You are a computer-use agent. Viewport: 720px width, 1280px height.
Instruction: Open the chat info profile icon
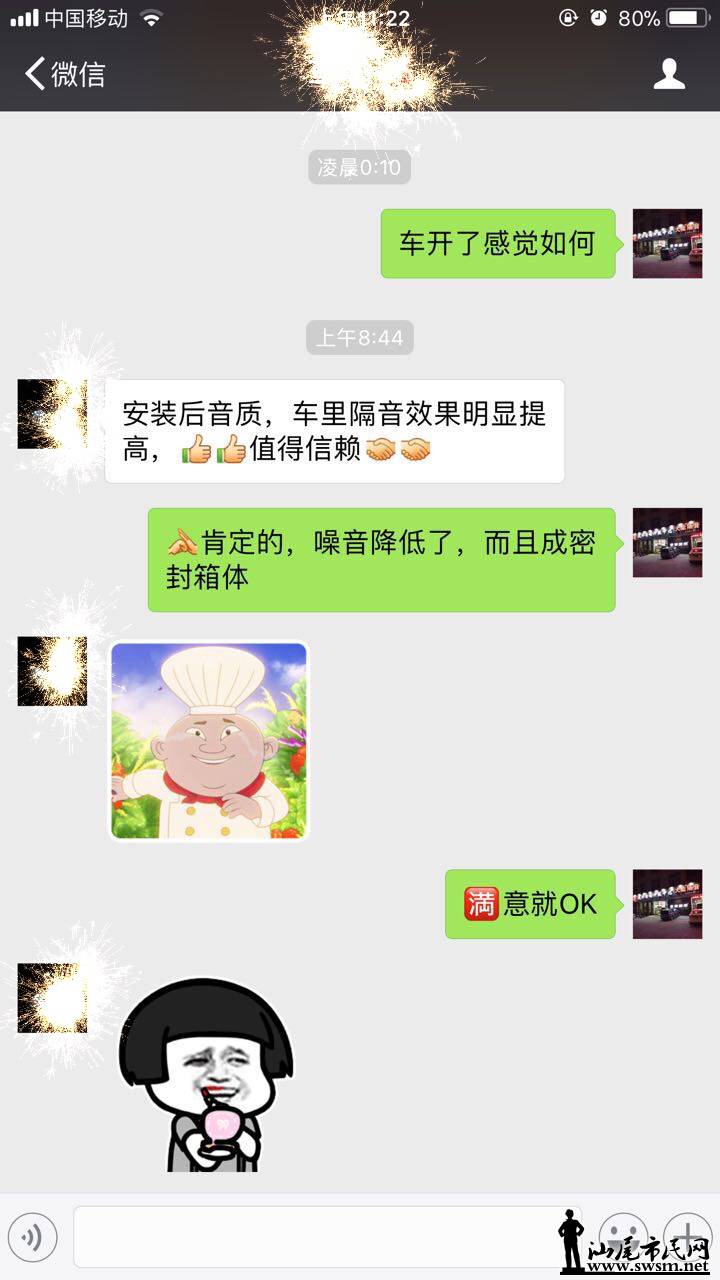click(669, 74)
